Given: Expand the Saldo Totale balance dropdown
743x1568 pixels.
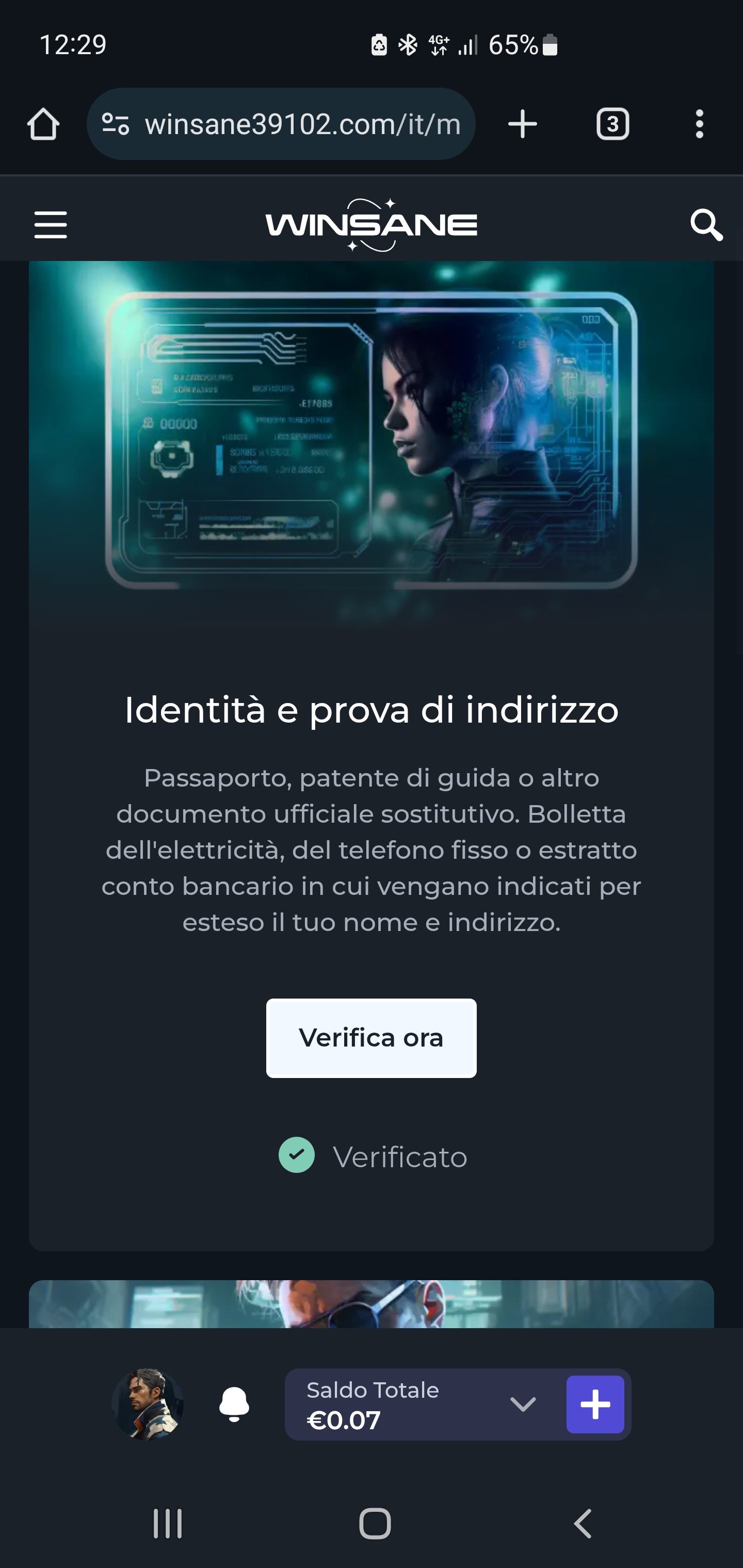Looking at the screenshot, I should 523,1404.
